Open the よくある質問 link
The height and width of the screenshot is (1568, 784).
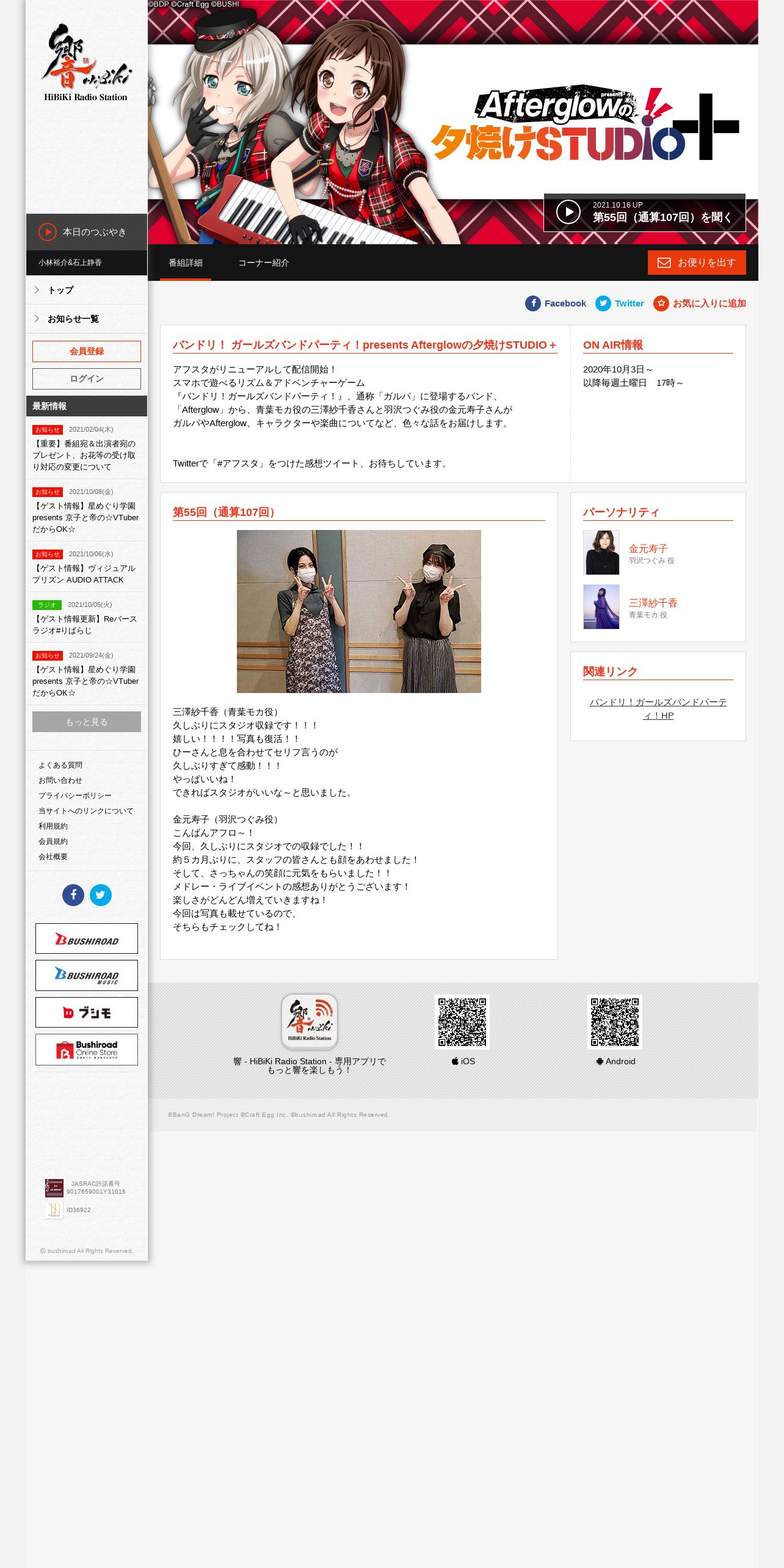point(60,765)
